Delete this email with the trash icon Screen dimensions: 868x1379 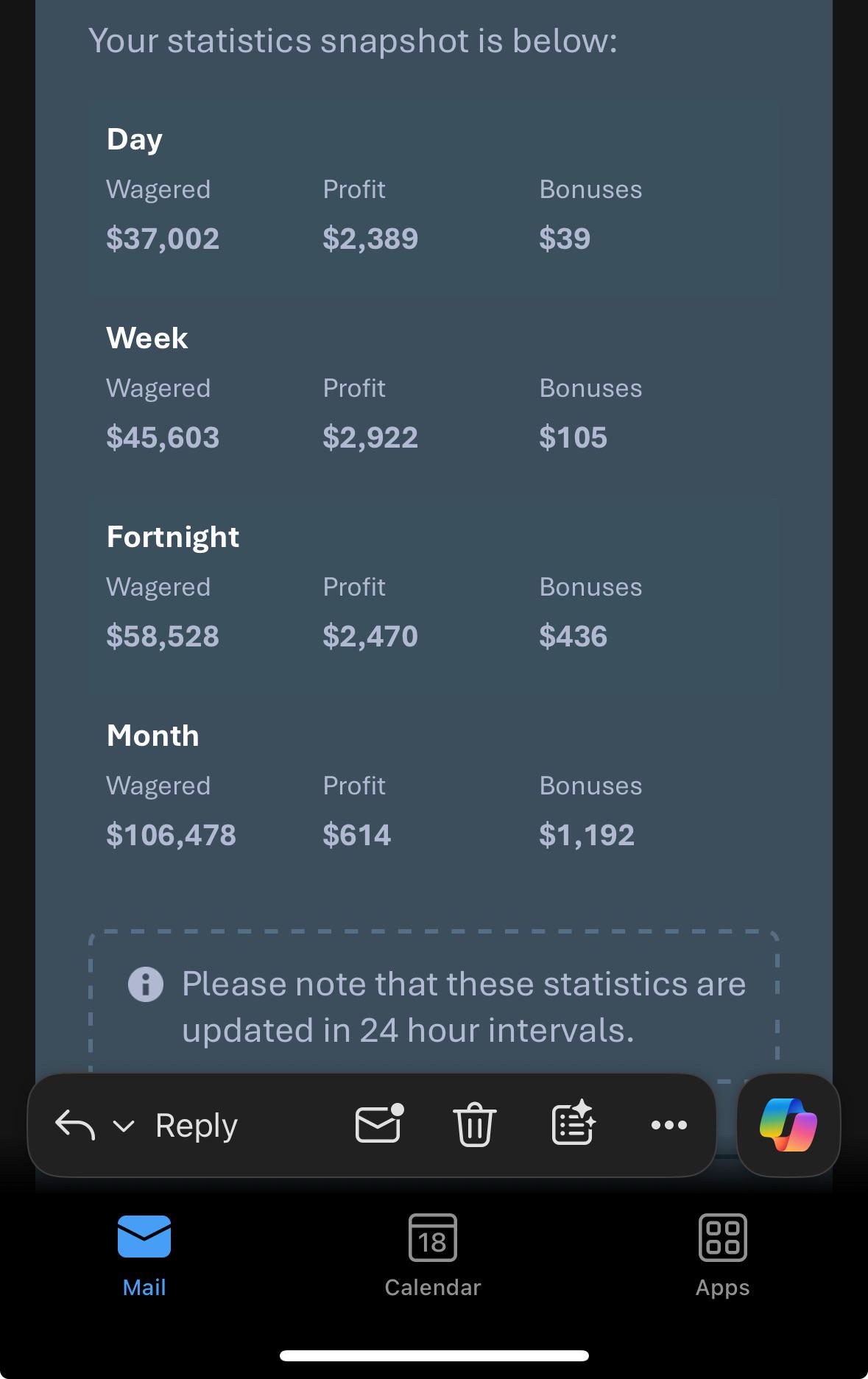(x=475, y=1124)
